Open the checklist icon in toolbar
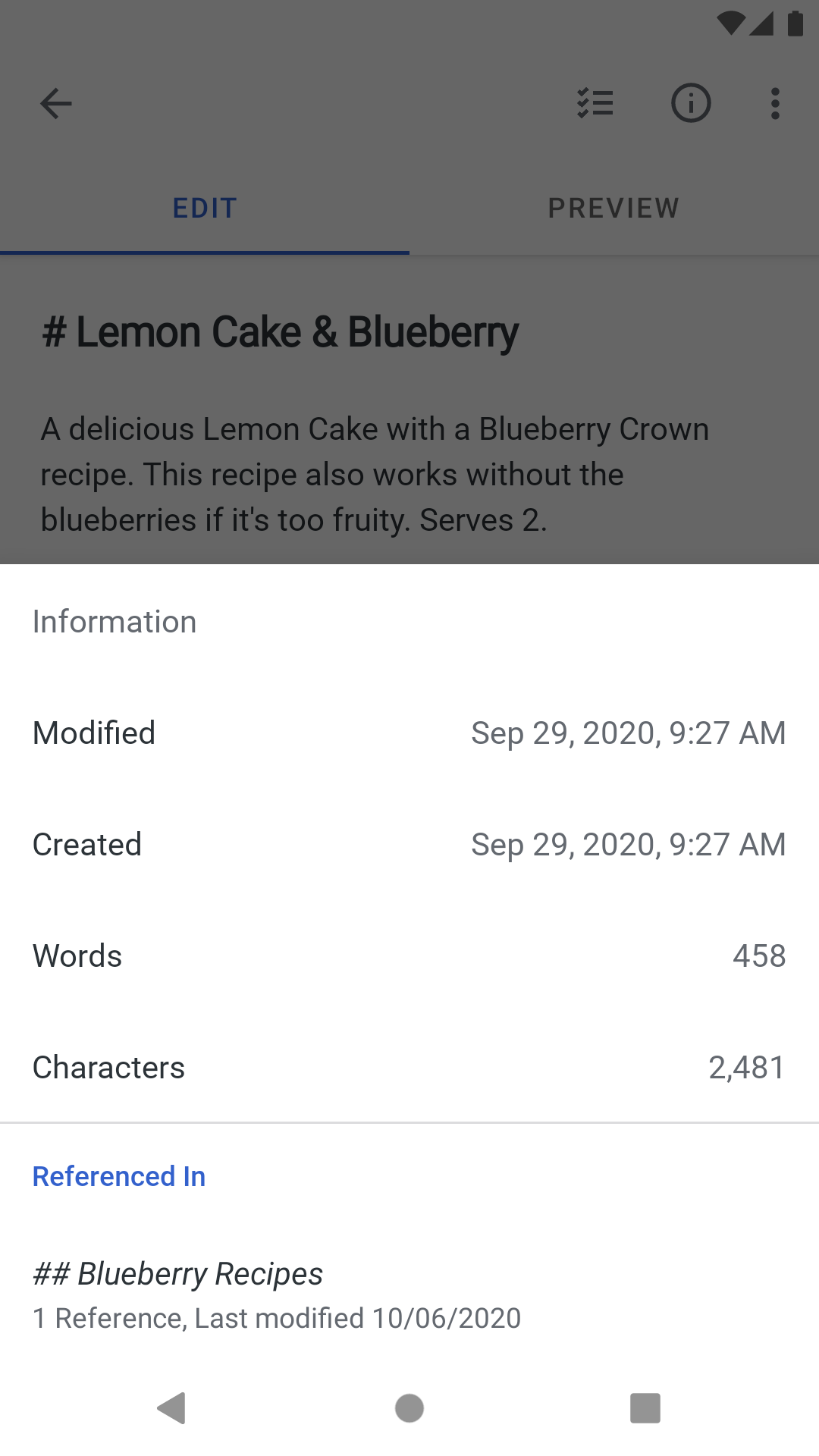Viewport: 819px width, 1456px height. (x=595, y=103)
